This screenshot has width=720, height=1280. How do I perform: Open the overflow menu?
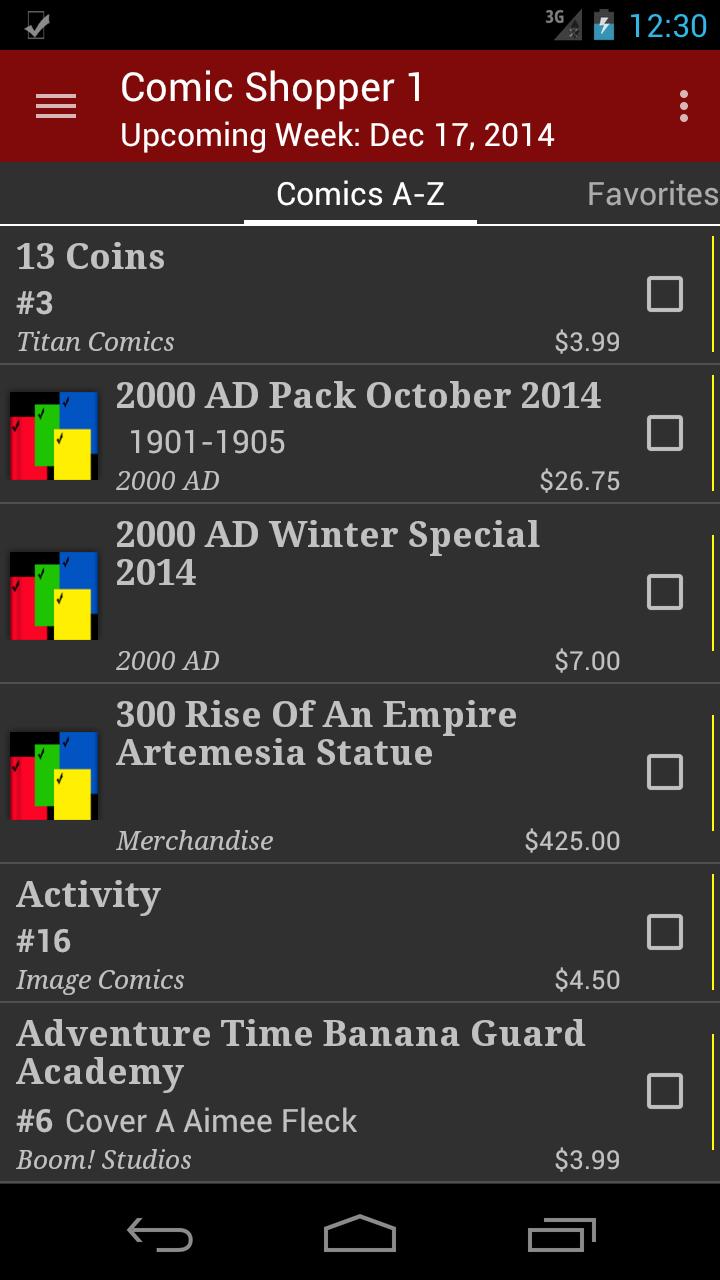point(683,106)
